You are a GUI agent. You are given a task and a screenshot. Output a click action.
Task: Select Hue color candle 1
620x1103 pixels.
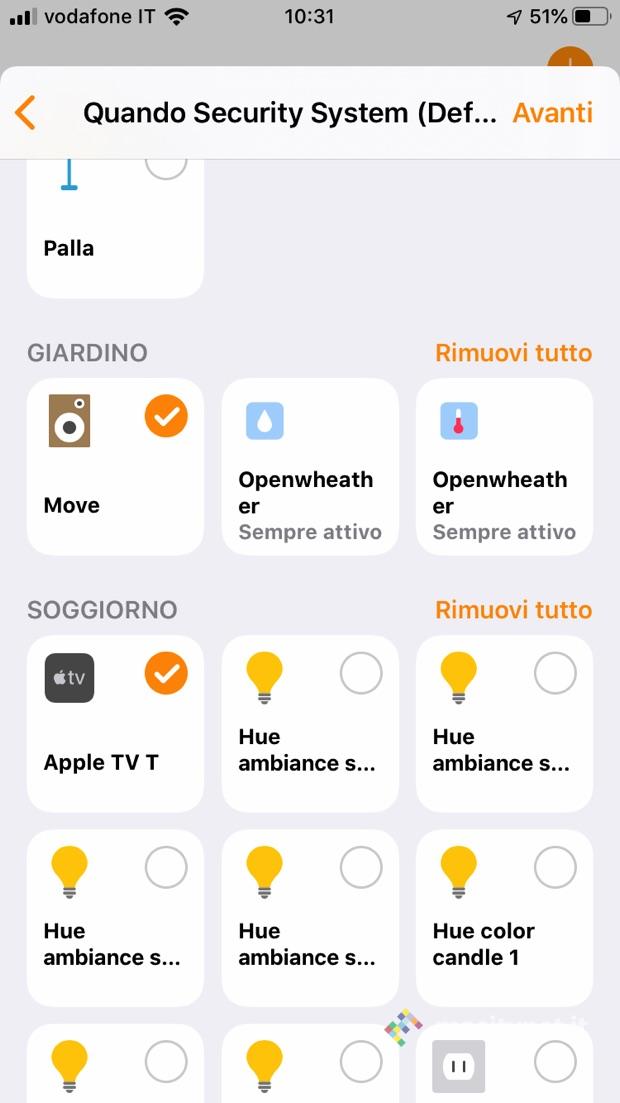[x=504, y=917]
